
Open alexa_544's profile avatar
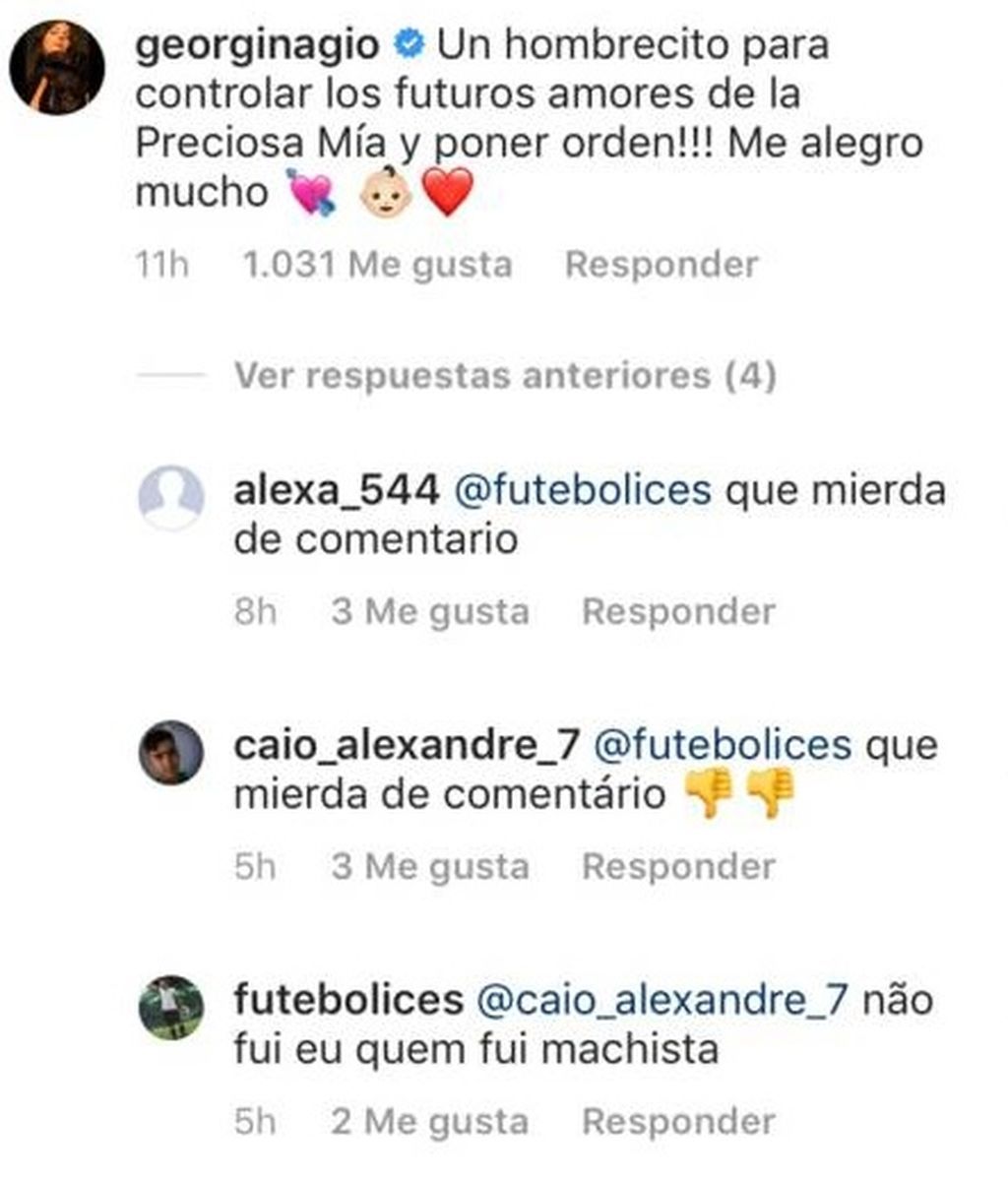[x=170, y=498]
